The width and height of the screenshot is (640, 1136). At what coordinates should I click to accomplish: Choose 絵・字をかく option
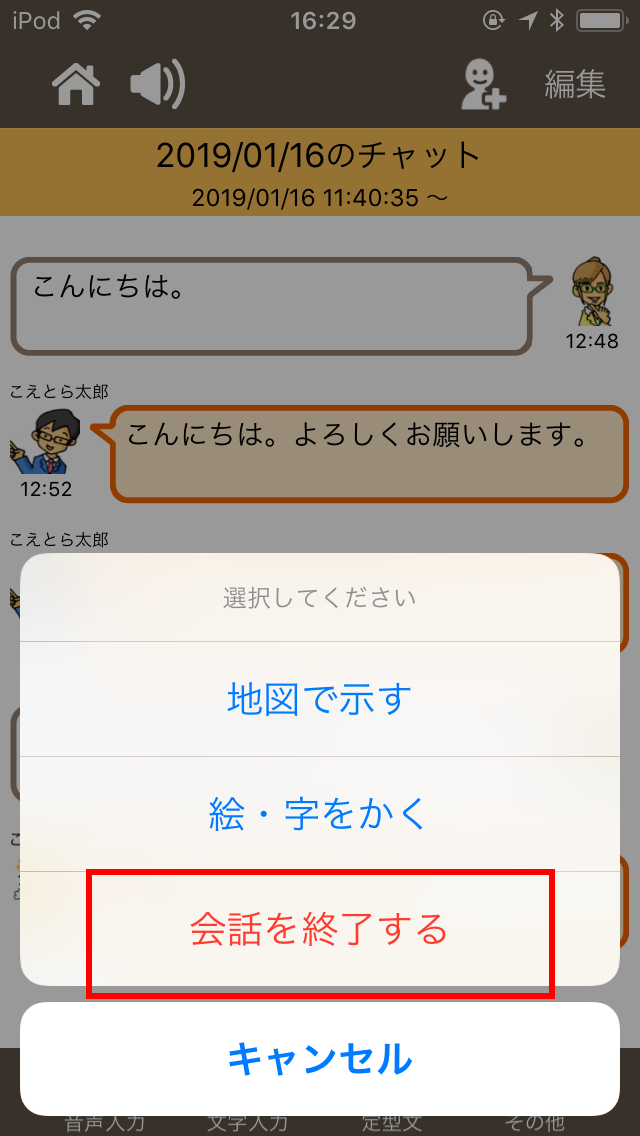point(320,814)
